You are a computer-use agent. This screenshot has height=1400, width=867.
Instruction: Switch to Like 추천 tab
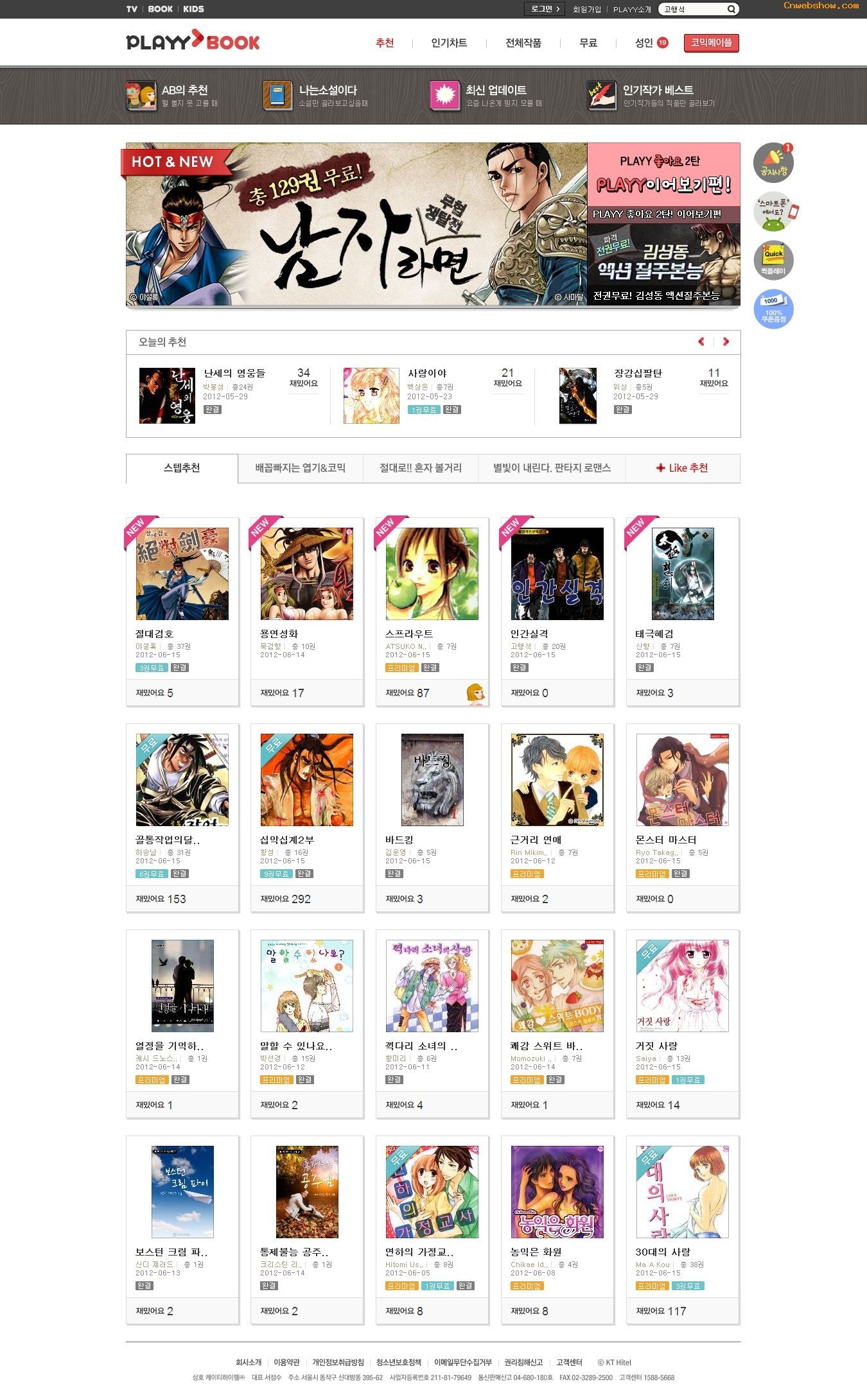click(x=682, y=468)
